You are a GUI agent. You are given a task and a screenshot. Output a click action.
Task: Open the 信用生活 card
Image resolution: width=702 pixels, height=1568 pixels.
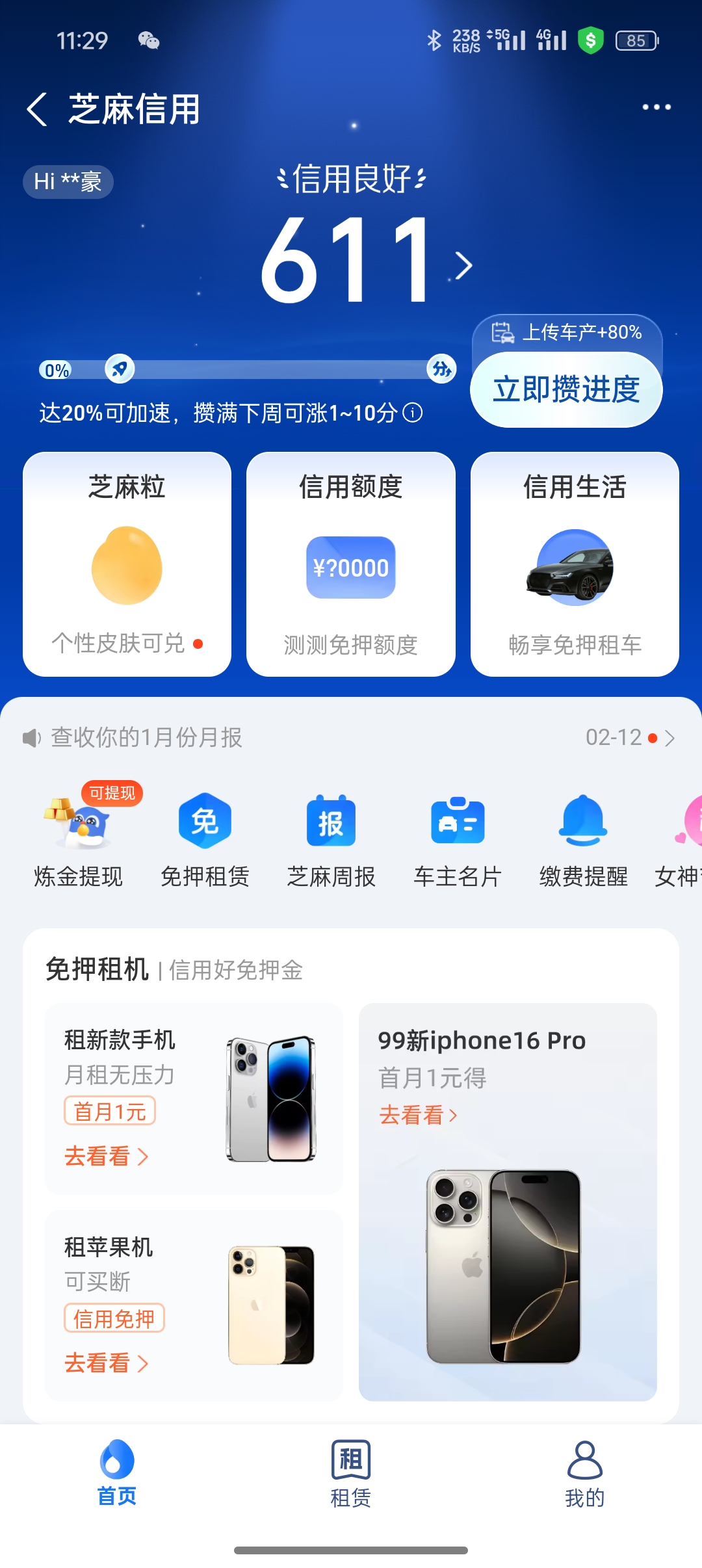point(575,564)
